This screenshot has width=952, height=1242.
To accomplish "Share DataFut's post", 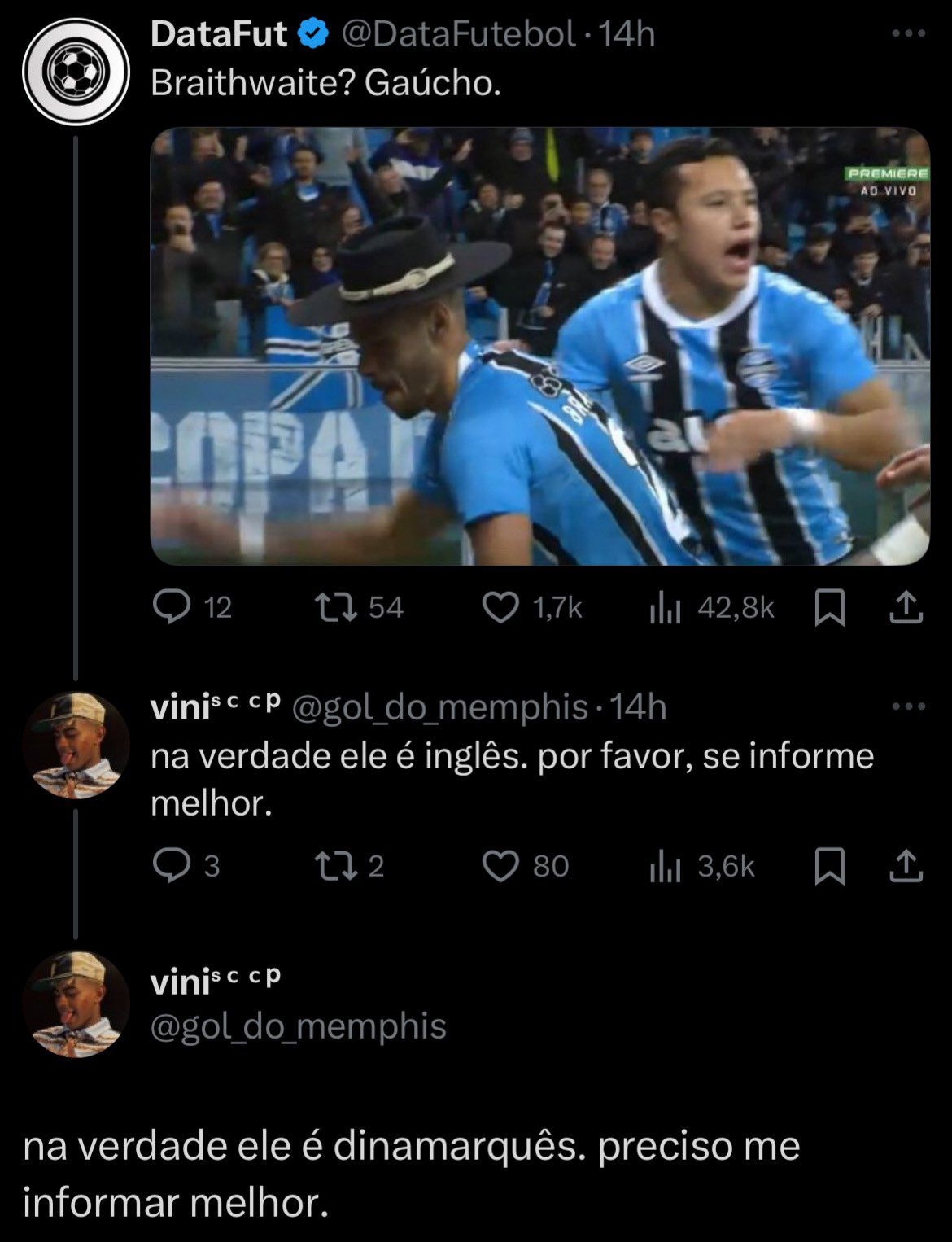I will 906,607.
